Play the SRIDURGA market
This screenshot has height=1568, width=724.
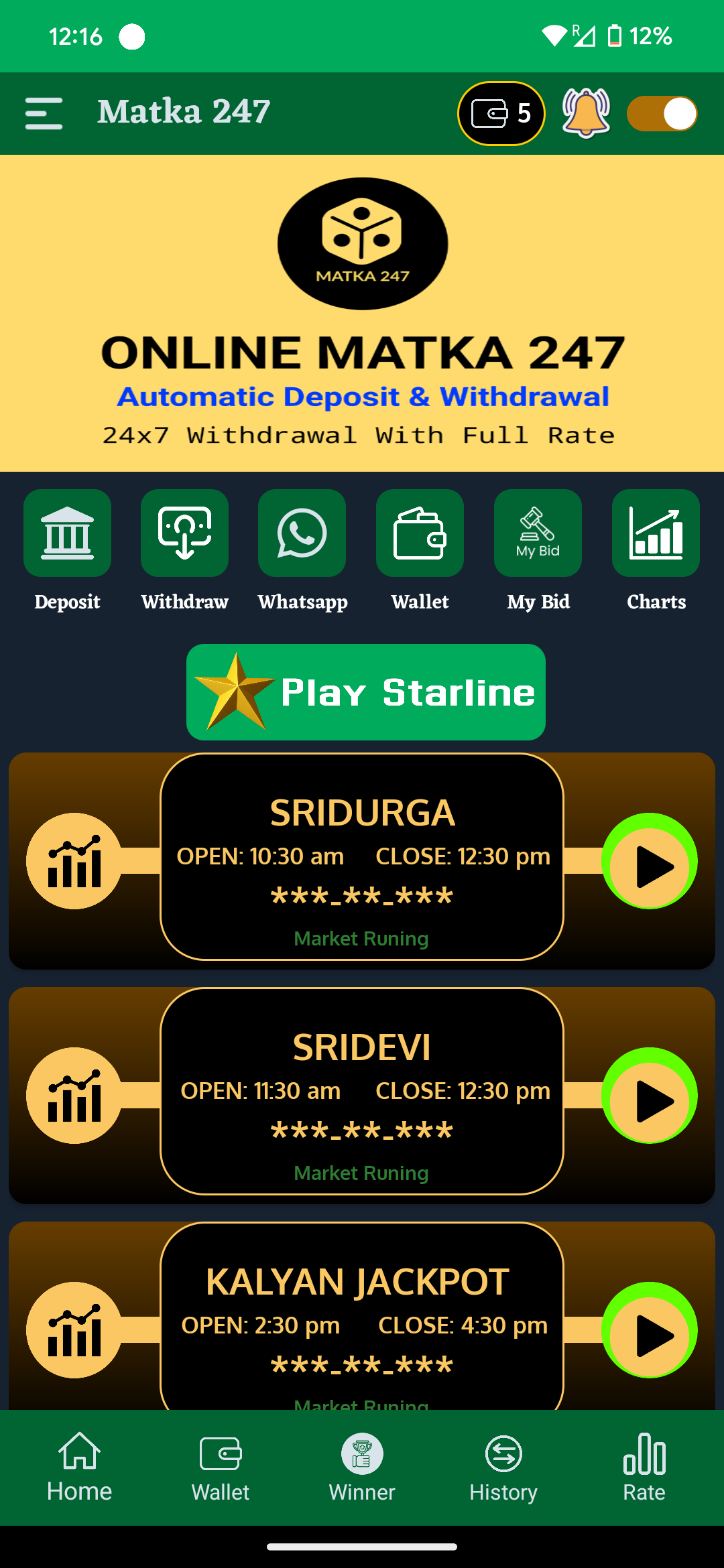[650, 861]
